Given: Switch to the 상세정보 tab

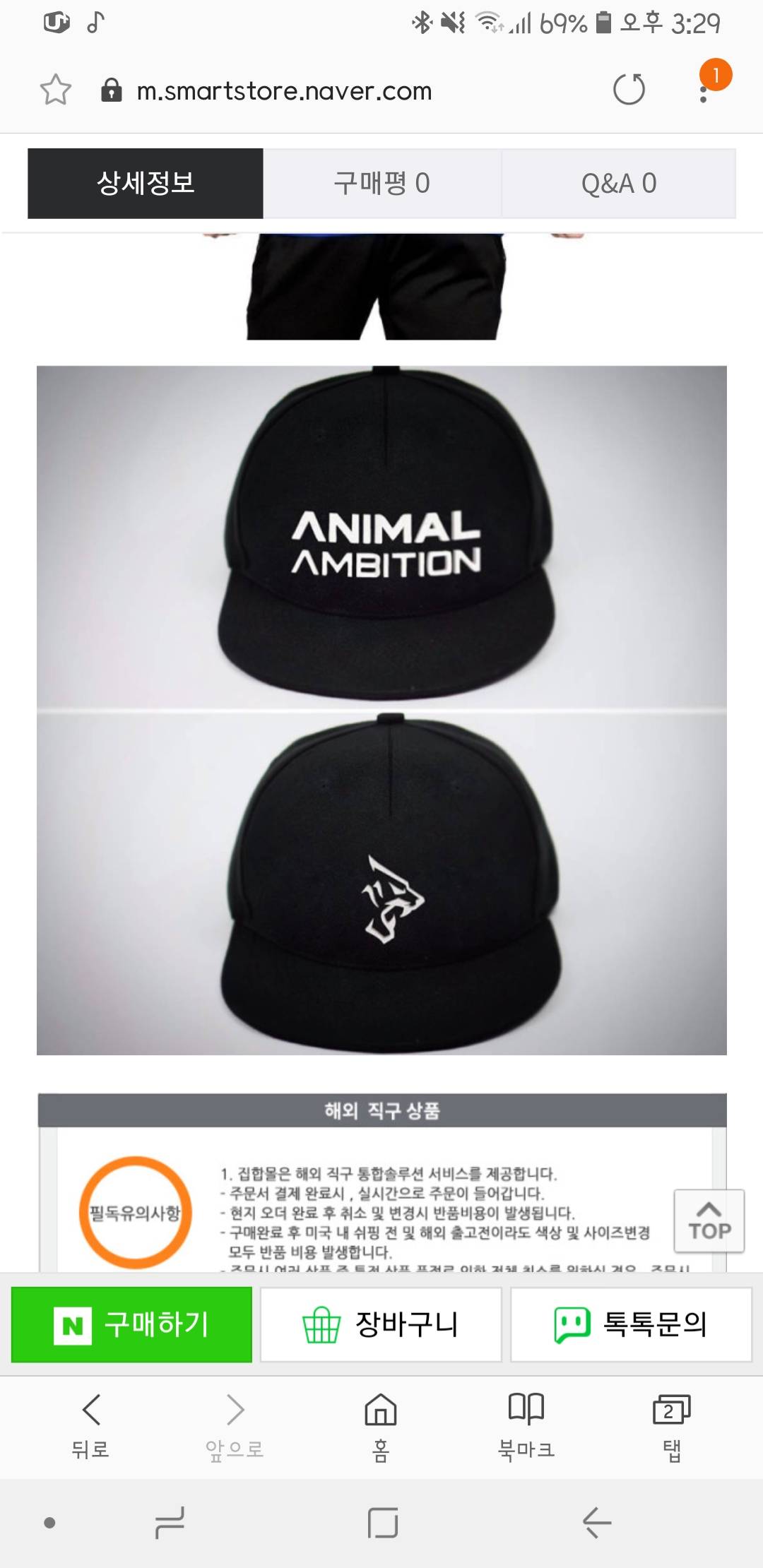Looking at the screenshot, I should pyautogui.click(x=146, y=184).
